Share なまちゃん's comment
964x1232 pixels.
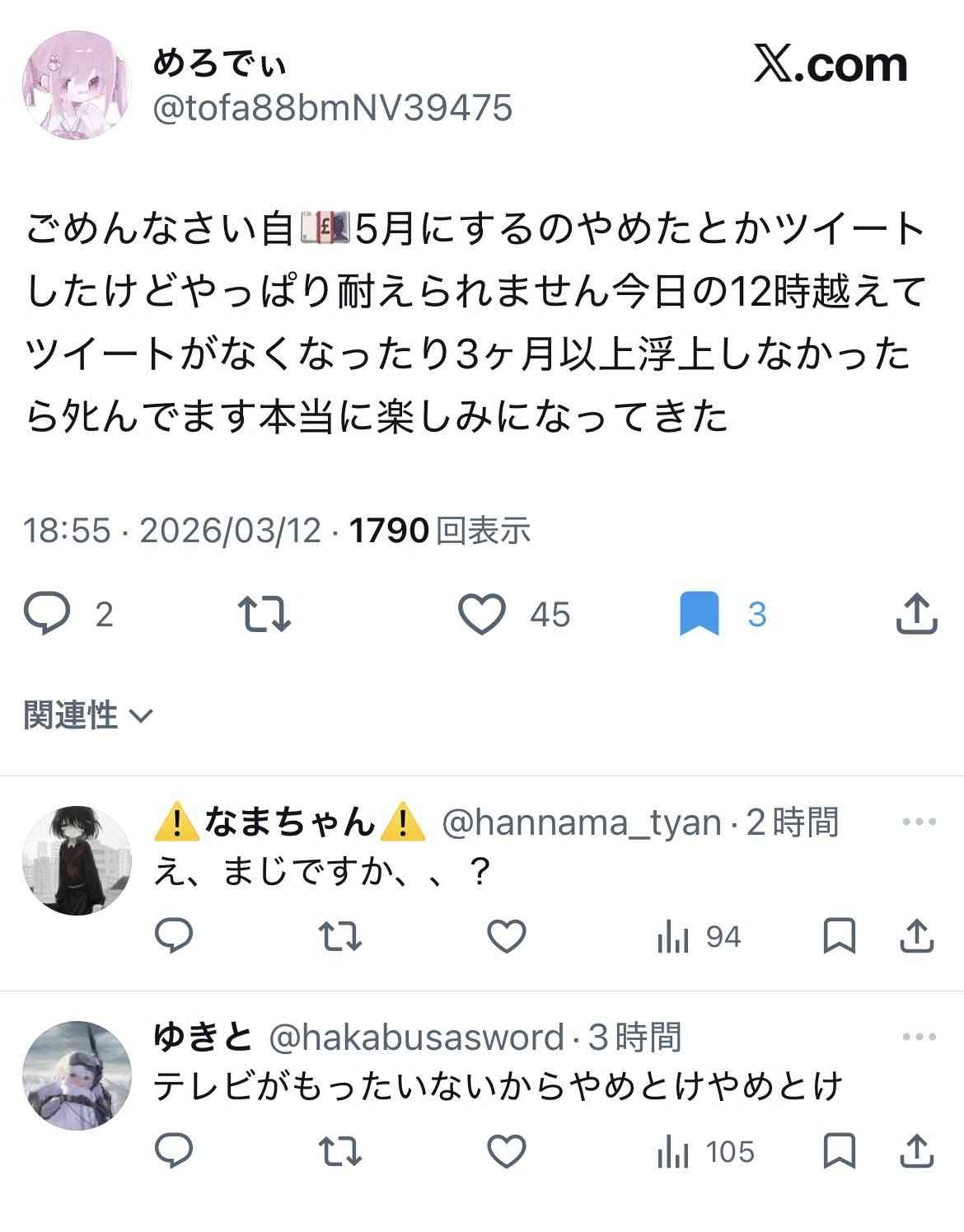coord(916,936)
